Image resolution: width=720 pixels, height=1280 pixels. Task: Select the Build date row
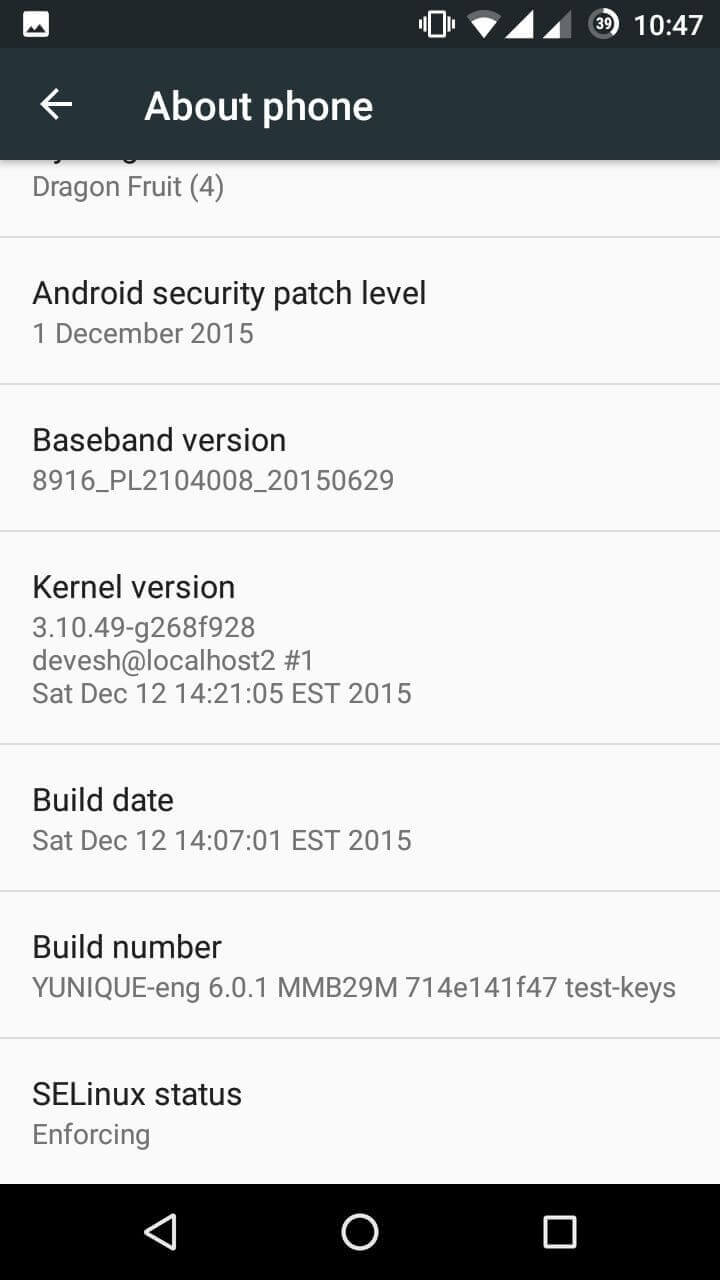tap(360, 818)
